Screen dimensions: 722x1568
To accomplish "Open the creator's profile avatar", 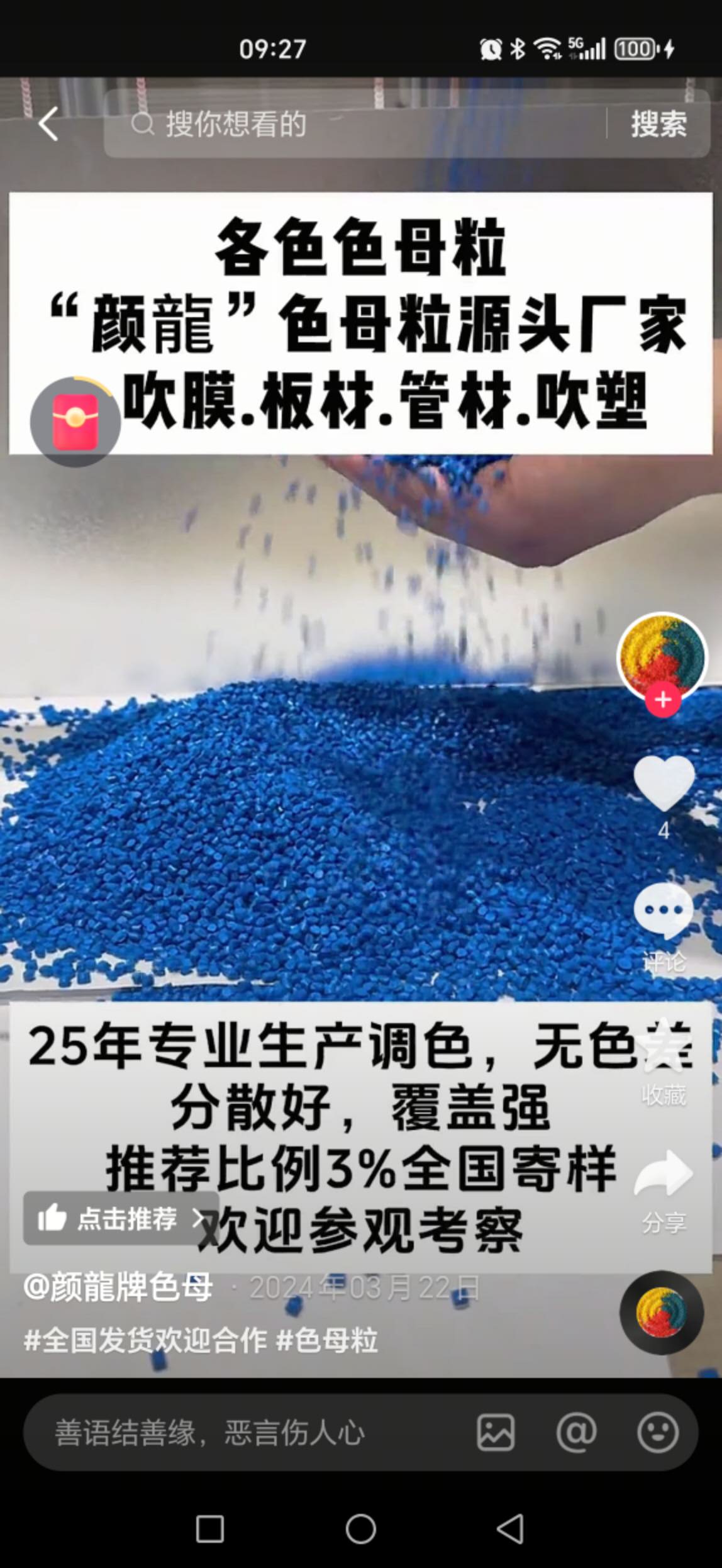I will [x=662, y=656].
